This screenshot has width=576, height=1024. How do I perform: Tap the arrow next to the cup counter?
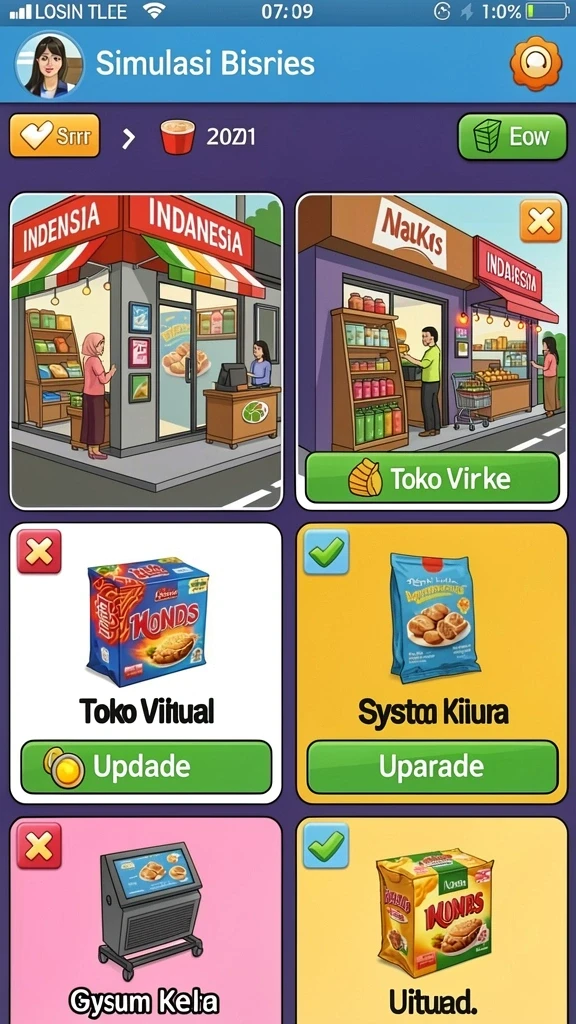(x=129, y=138)
